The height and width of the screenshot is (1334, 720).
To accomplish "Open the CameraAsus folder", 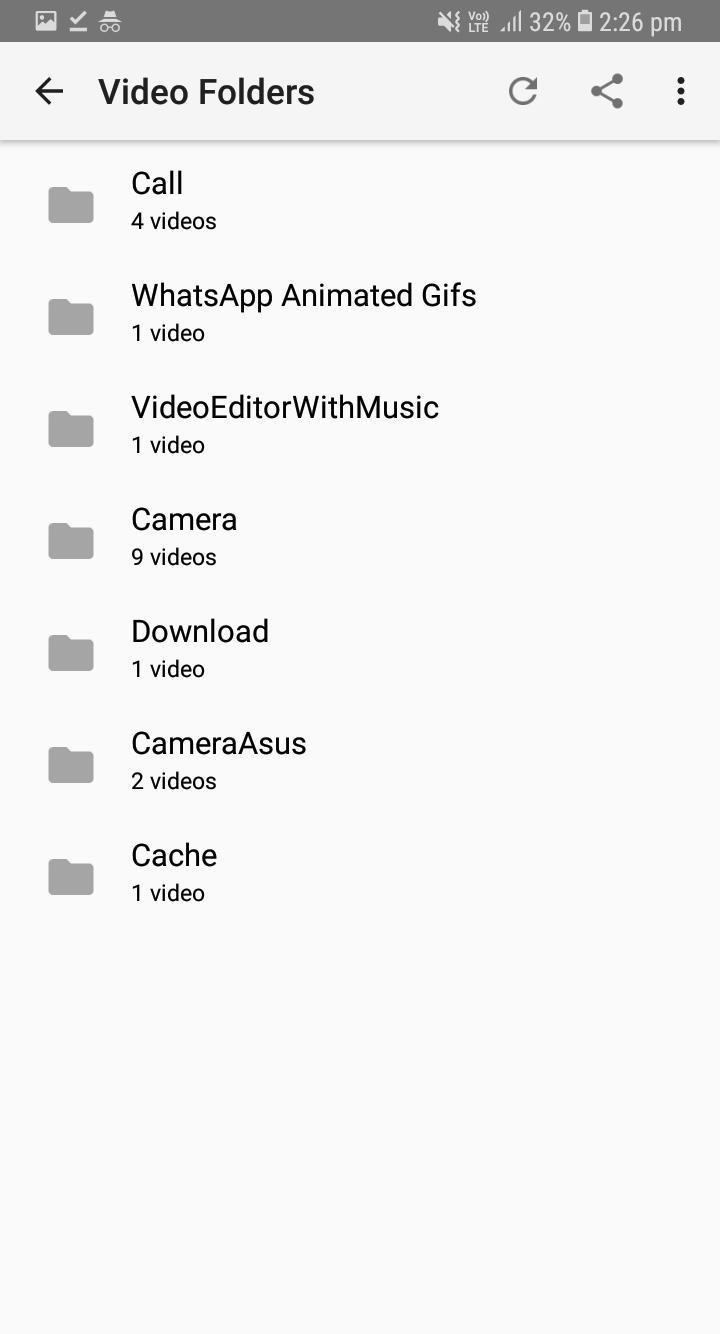I will 360,764.
